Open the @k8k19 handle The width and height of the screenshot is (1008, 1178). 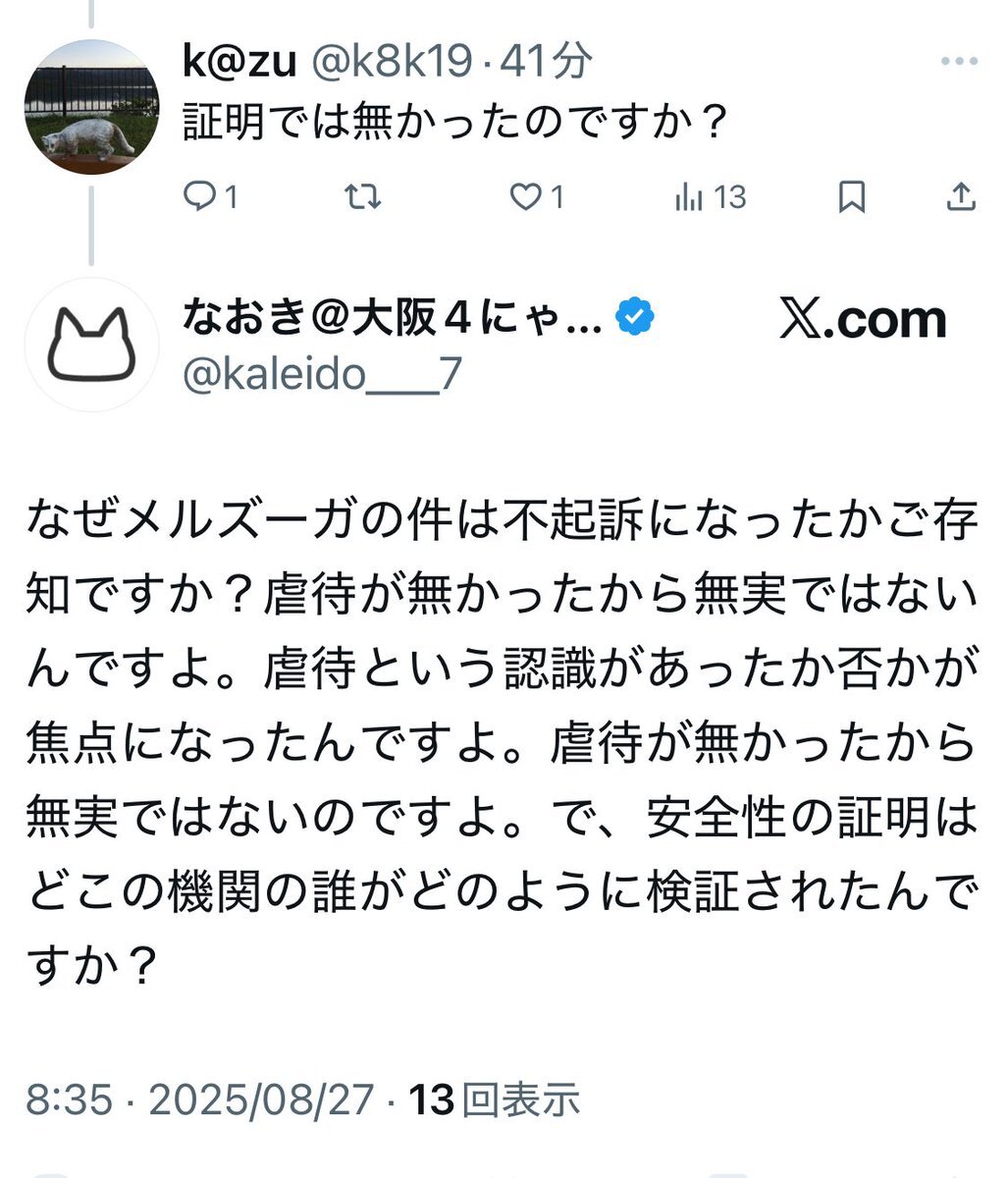coord(391,63)
